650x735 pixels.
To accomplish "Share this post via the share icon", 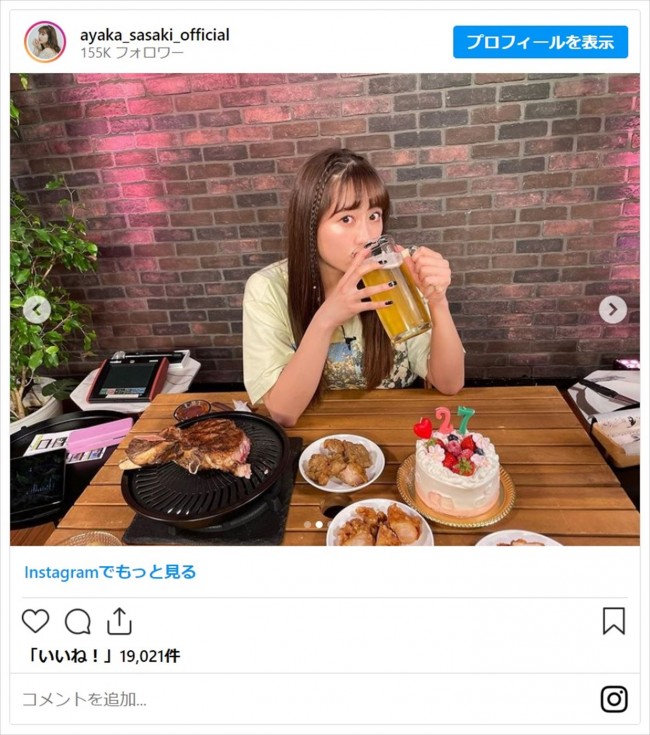I will pos(119,621).
